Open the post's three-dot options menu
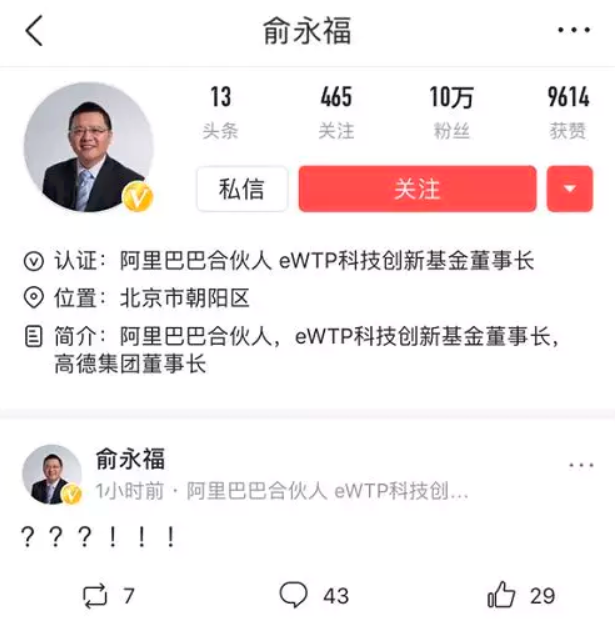The width and height of the screenshot is (615, 626). pos(581,466)
